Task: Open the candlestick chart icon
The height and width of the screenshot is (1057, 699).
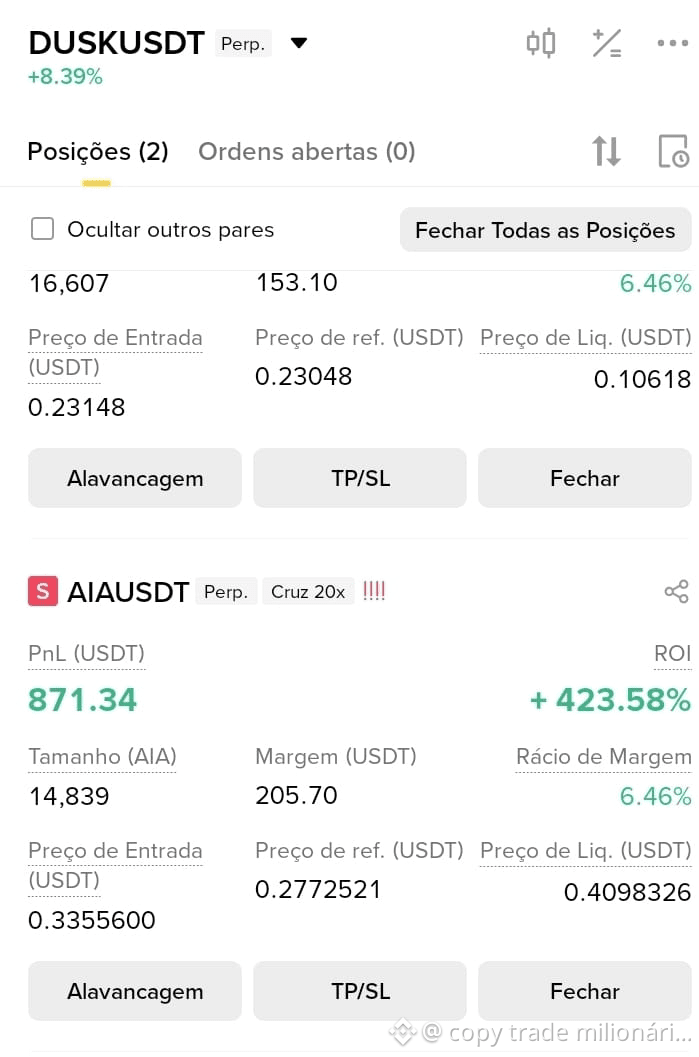Action: pyautogui.click(x=541, y=43)
